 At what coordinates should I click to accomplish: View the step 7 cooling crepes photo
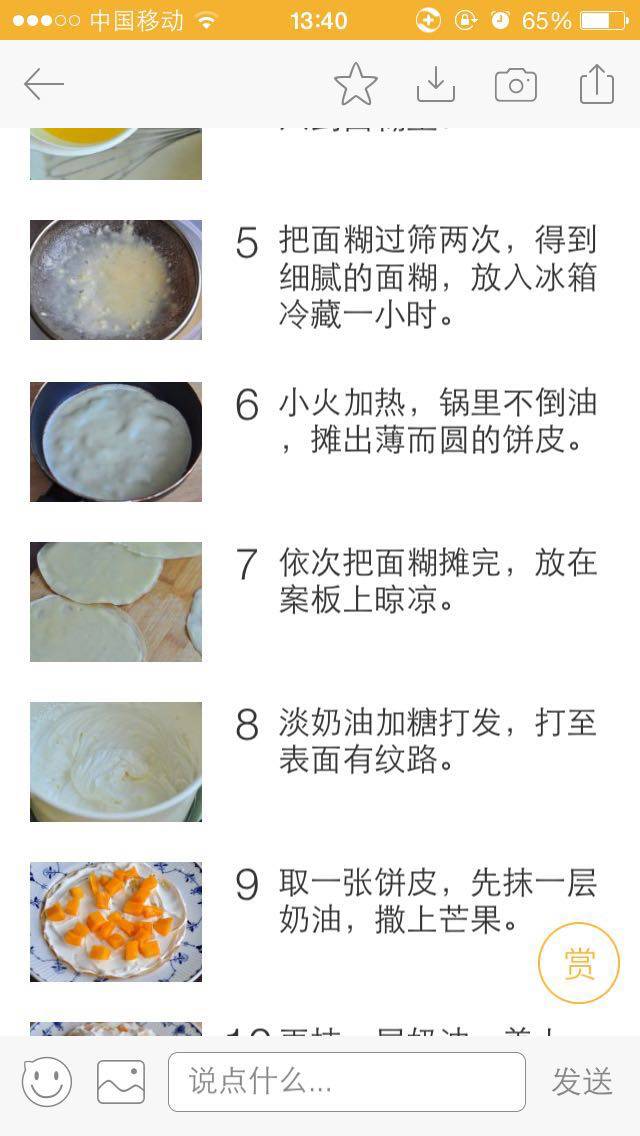pos(116,601)
